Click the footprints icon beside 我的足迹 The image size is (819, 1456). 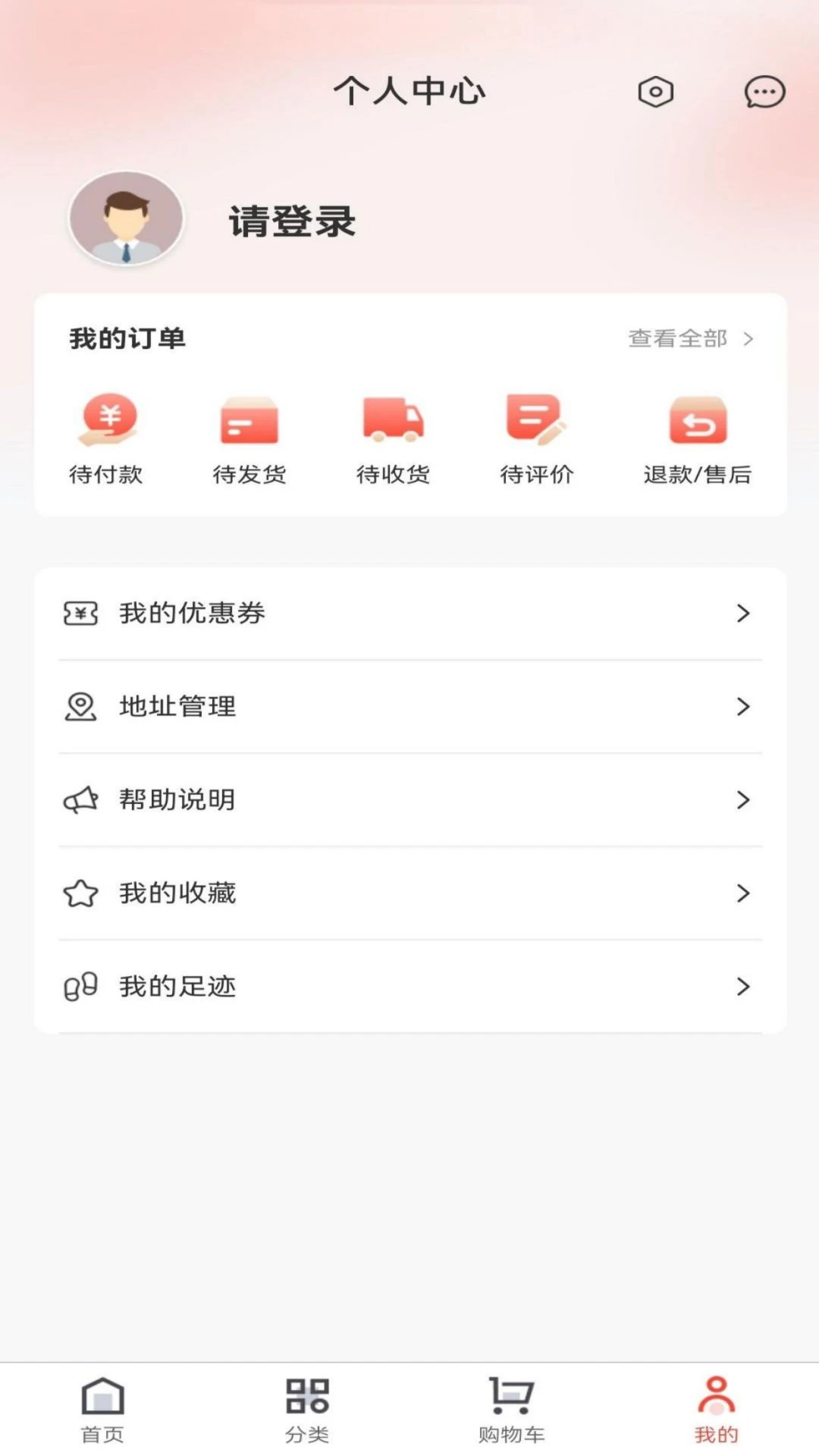[80, 987]
